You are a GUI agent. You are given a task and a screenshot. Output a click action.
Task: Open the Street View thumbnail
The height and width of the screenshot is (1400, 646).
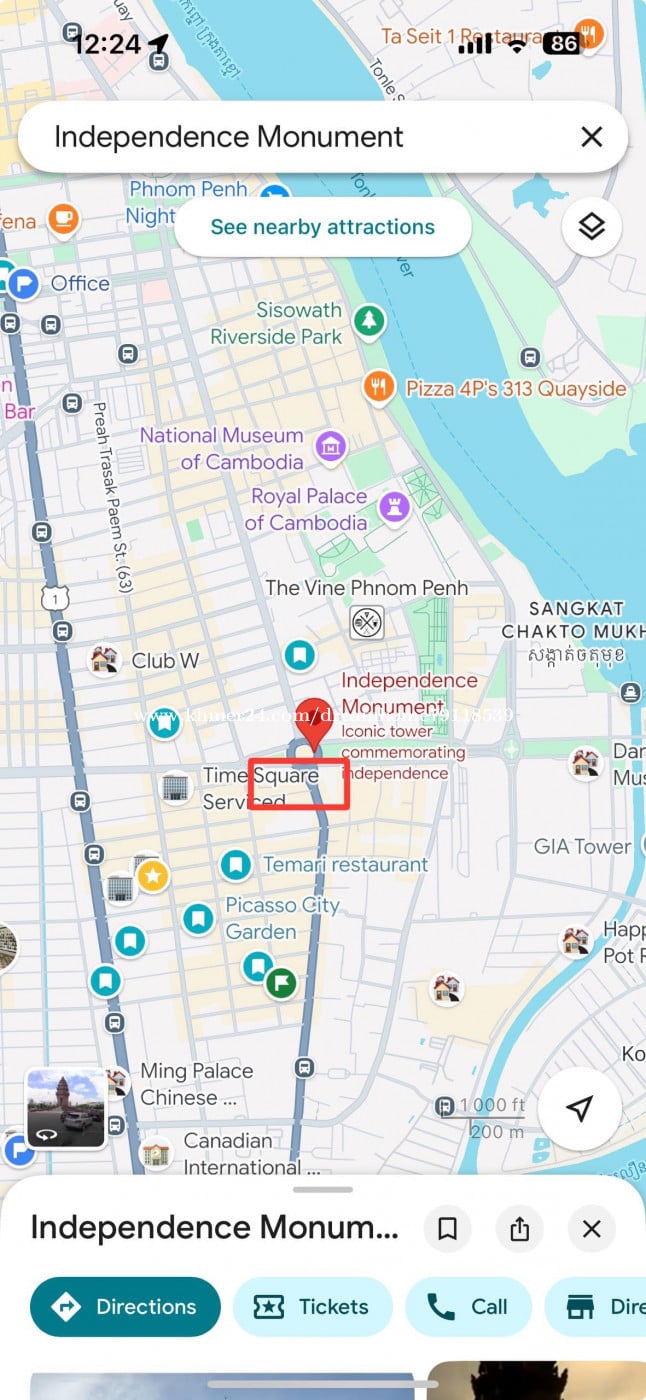point(66,1108)
